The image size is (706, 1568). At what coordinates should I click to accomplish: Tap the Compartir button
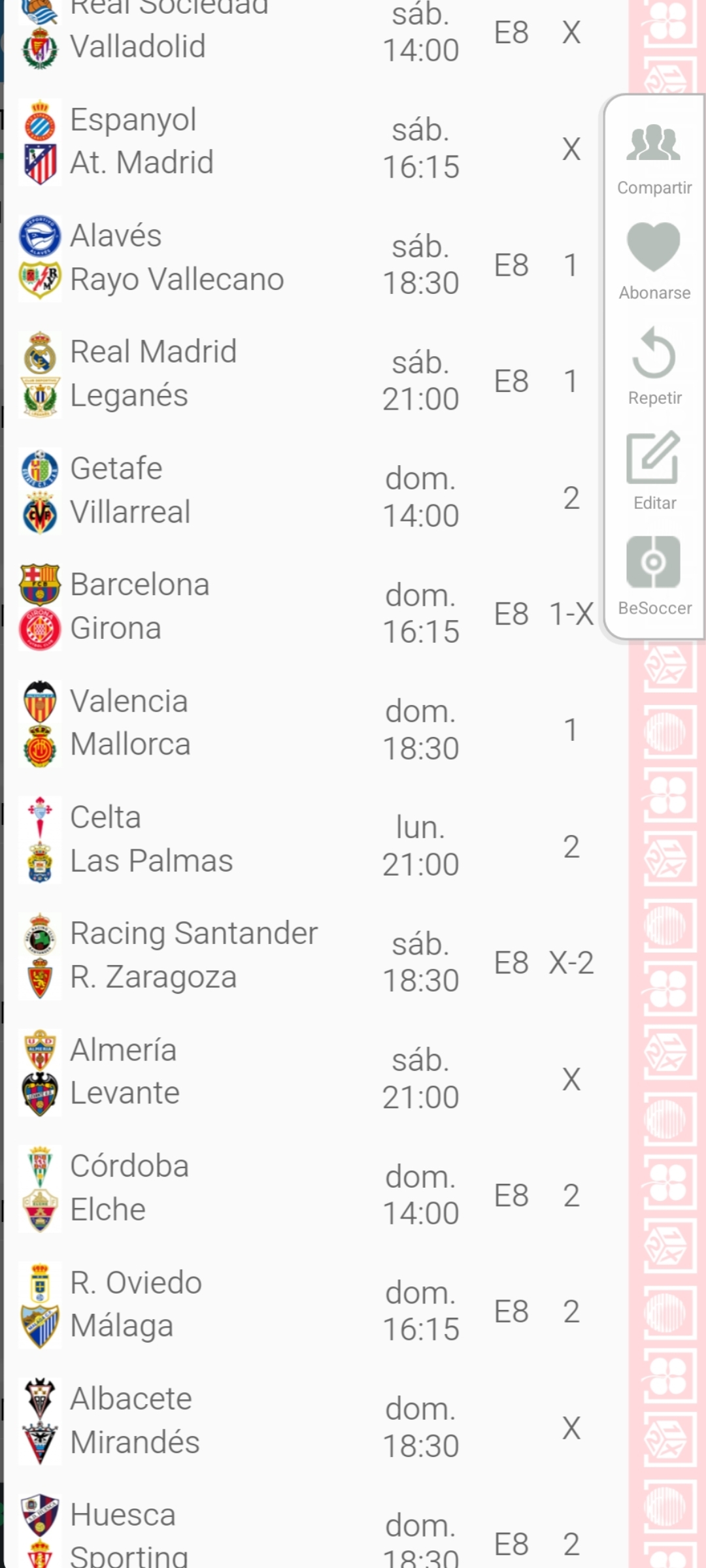pyautogui.click(x=654, y=159)
